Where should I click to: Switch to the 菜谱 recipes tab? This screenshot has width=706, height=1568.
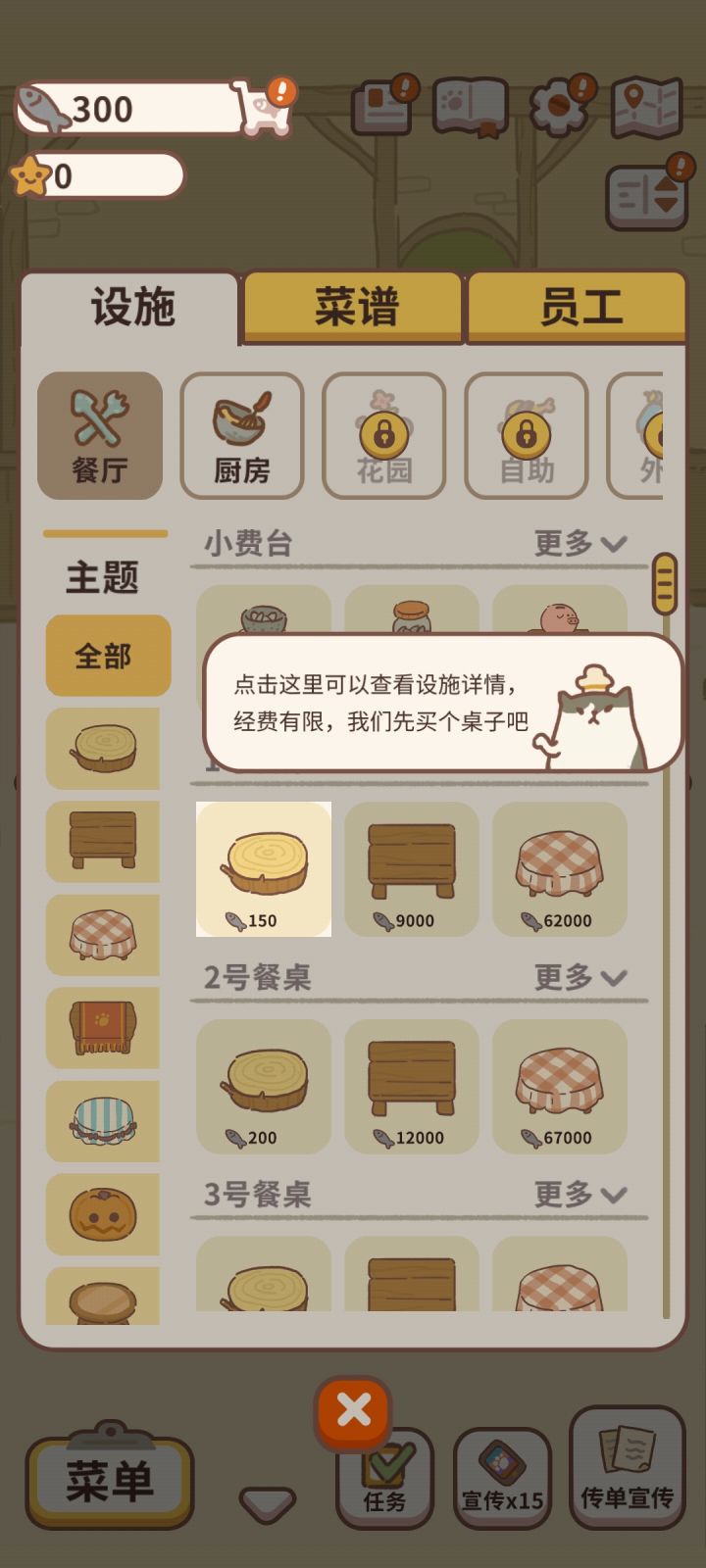[355, 306]
